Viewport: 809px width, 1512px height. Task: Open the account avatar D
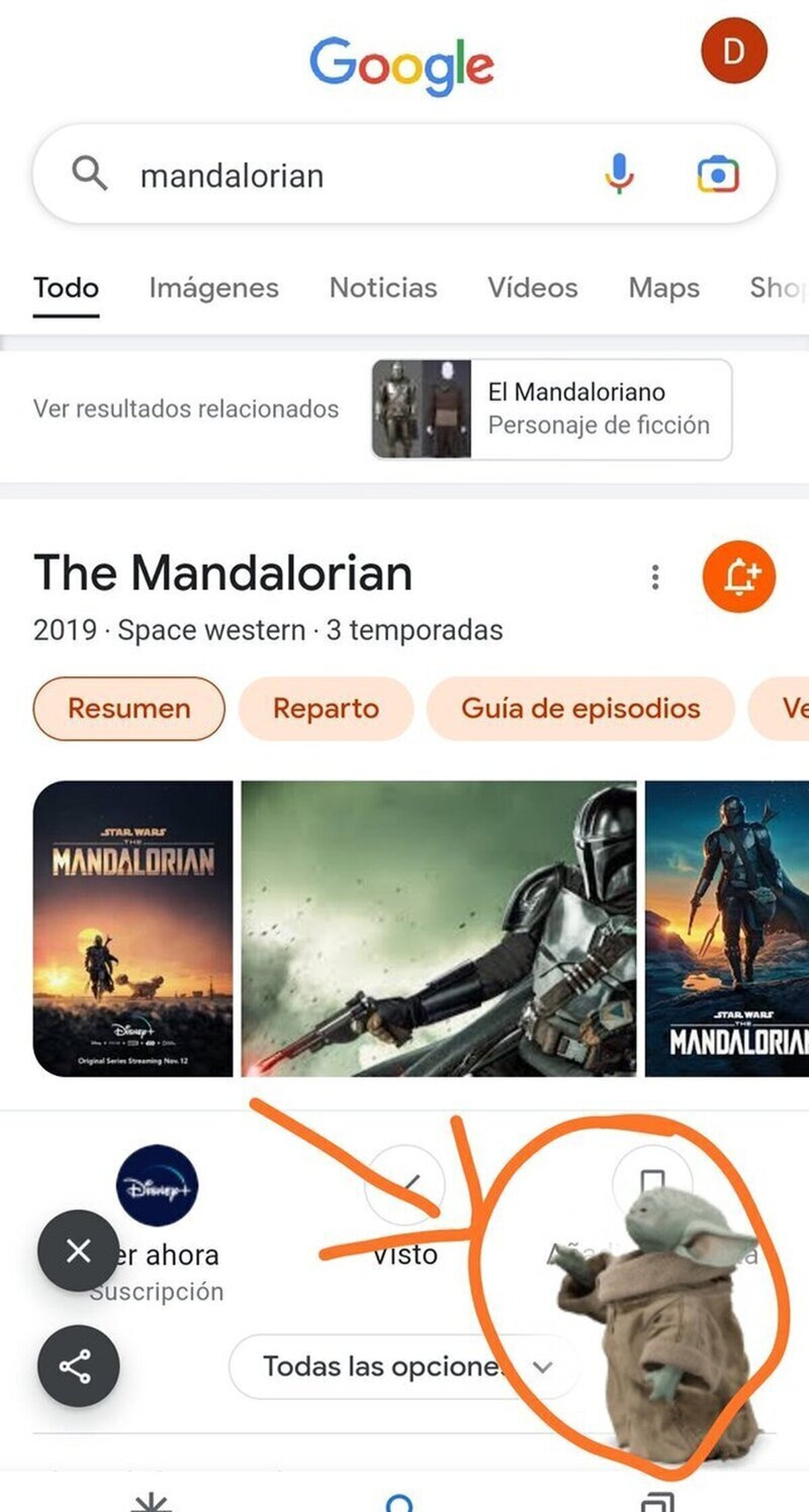pyautogui.click(x=734, y=51)
